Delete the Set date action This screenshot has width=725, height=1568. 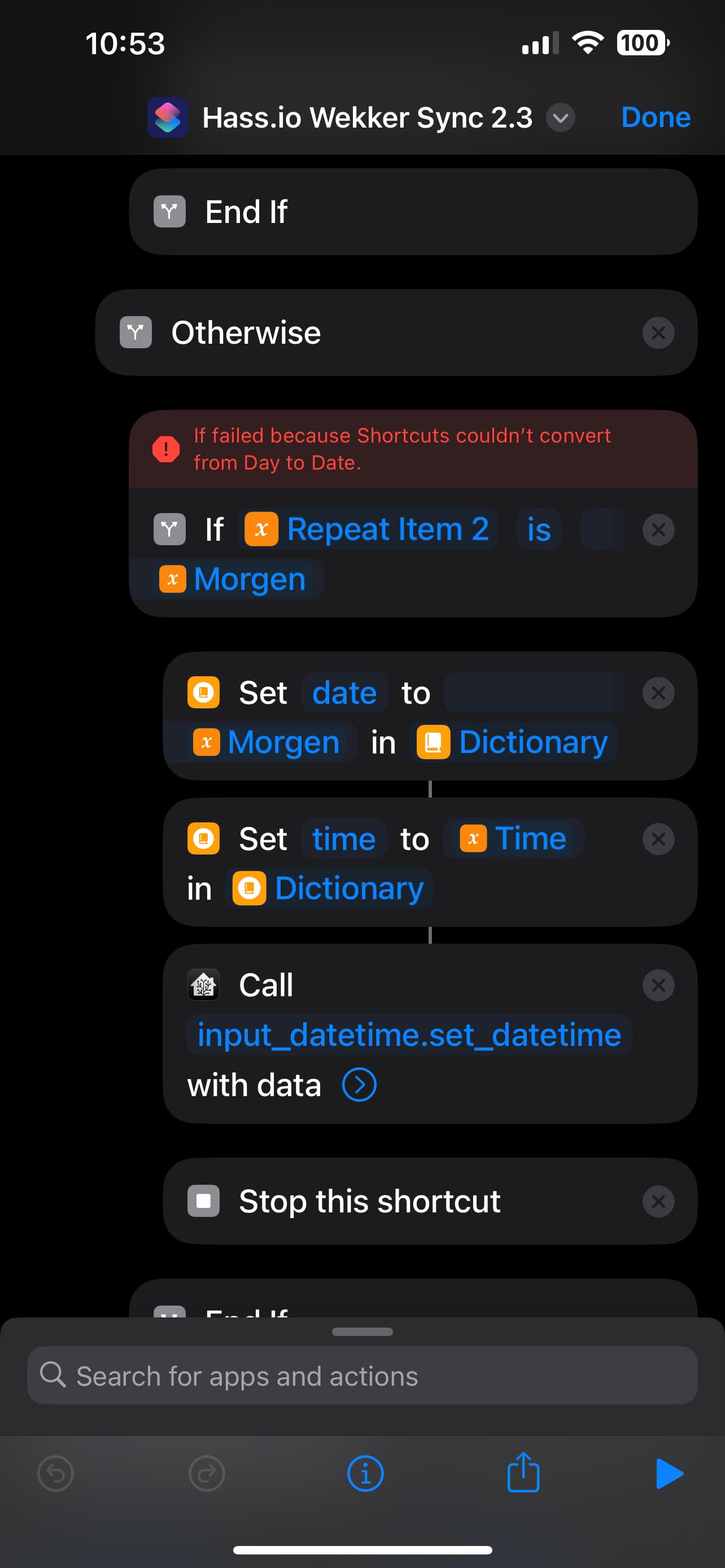tap(657, 693)
